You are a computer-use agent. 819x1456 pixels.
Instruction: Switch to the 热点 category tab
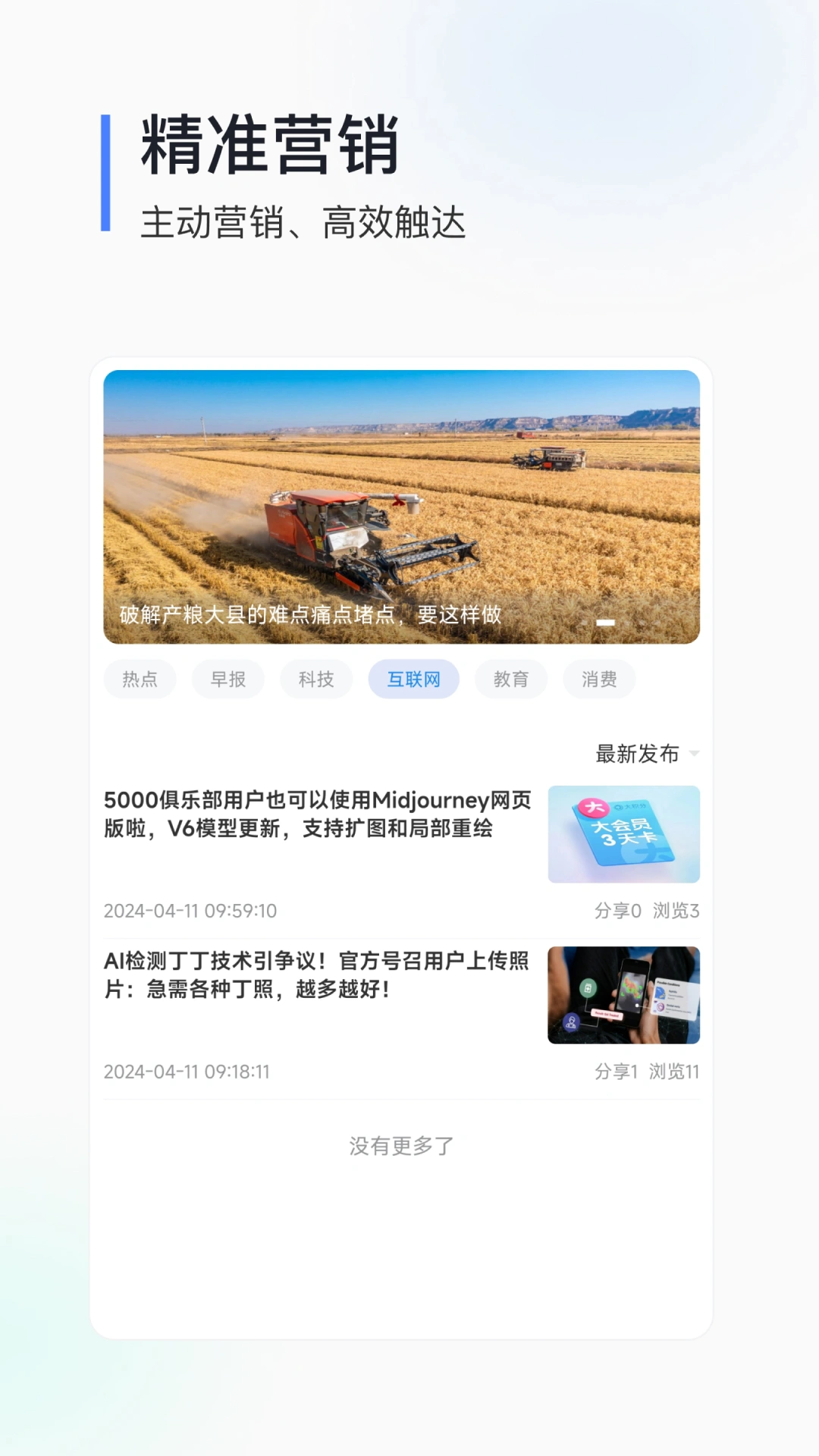point(140,679)
